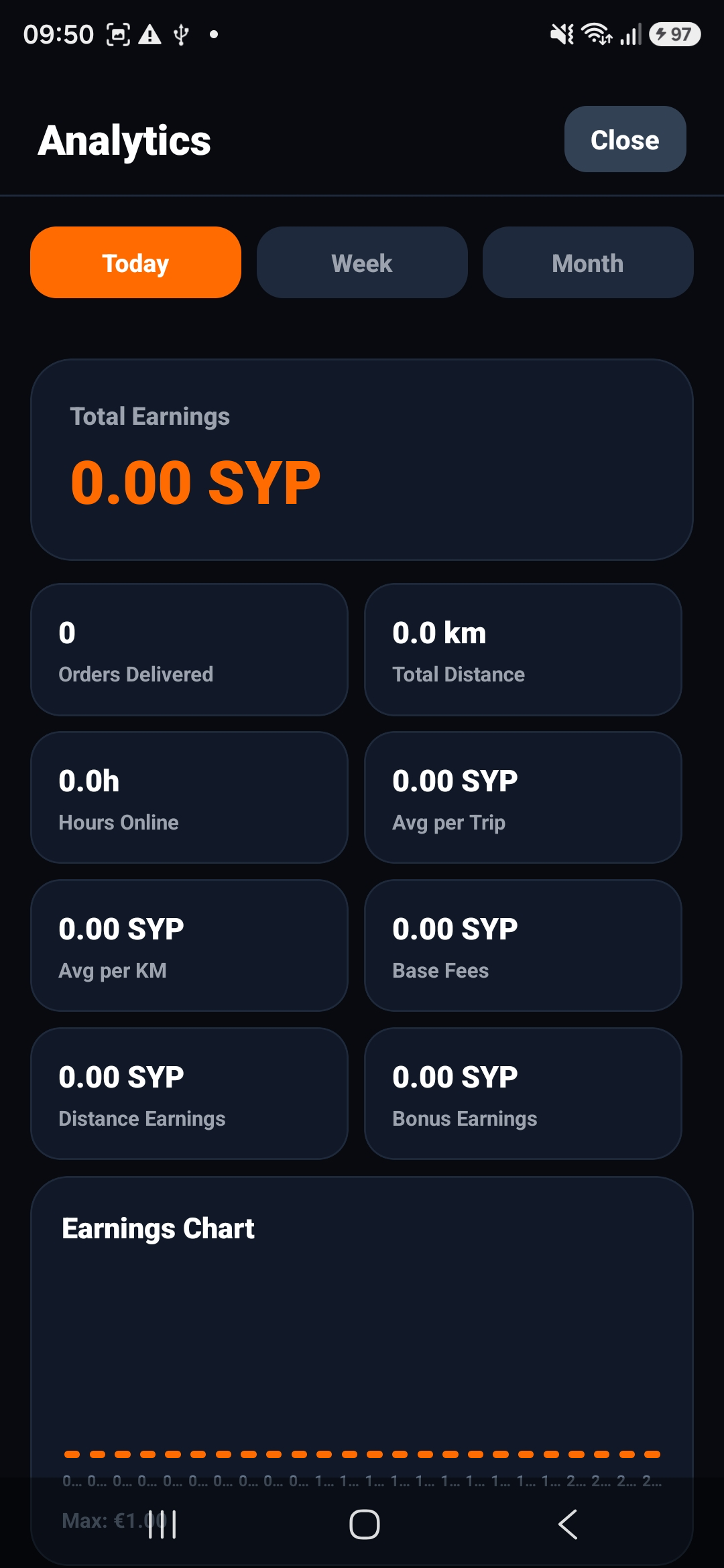Go to the home screen

(364, 1524)
